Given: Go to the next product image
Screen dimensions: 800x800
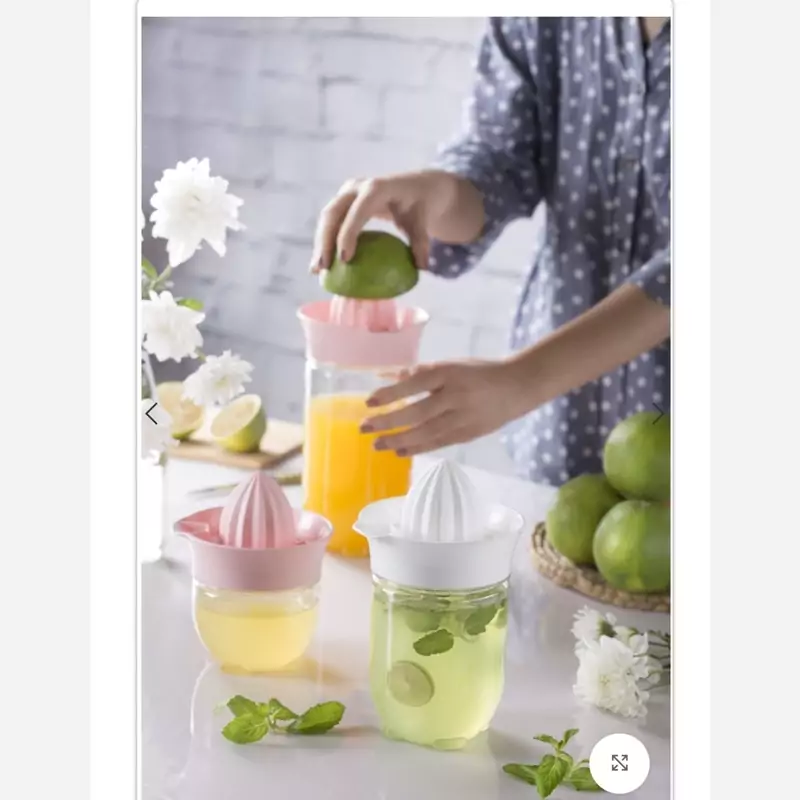Looking at the screenshot, I should [x=658, y=414].
